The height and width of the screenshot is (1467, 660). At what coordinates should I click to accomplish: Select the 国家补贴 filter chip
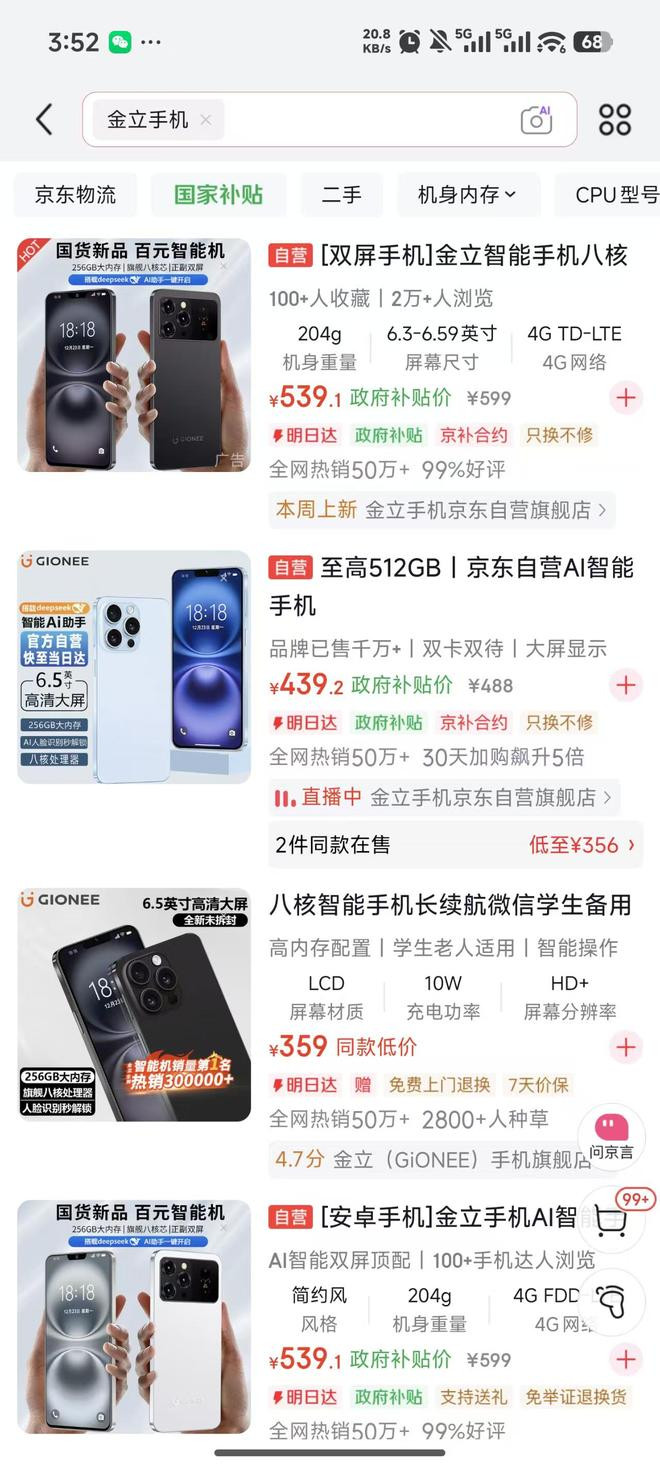pyautogui.click(x=218, y=195)
